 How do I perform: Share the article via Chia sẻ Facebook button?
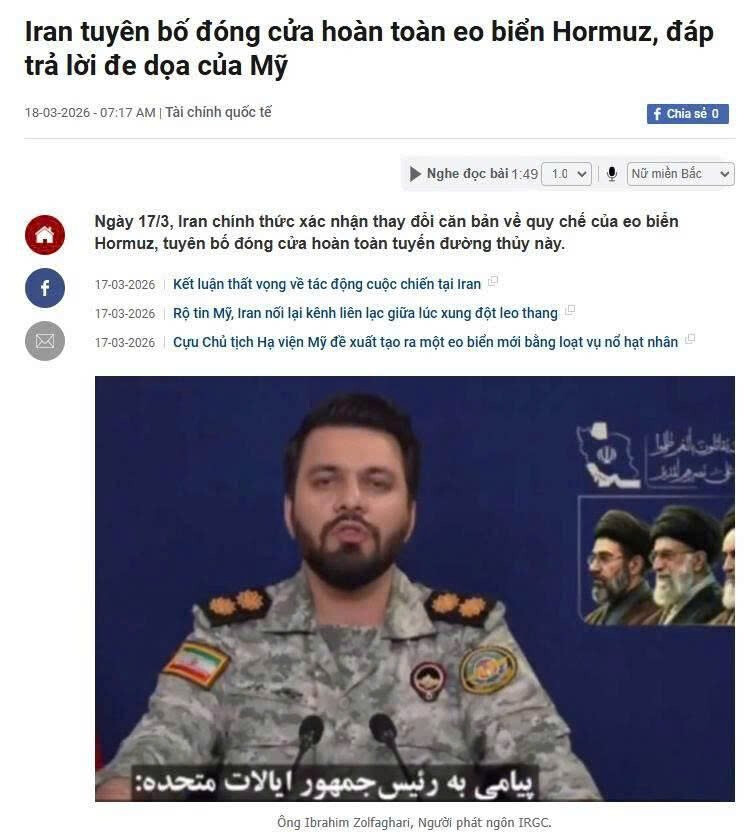click(687, 114)
